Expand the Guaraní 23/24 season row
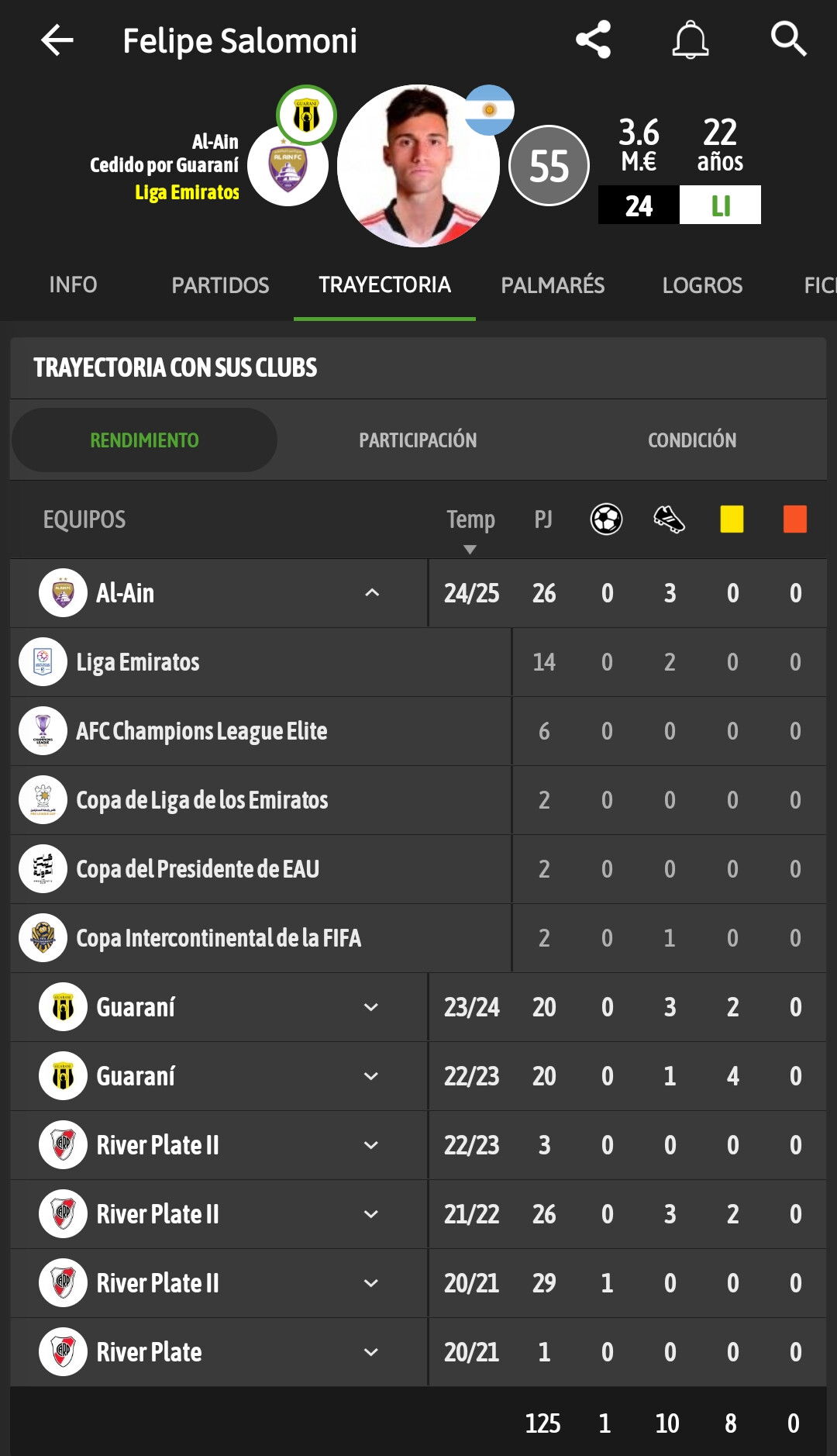Screen dimensions: 837x1456 point(371,1007)
